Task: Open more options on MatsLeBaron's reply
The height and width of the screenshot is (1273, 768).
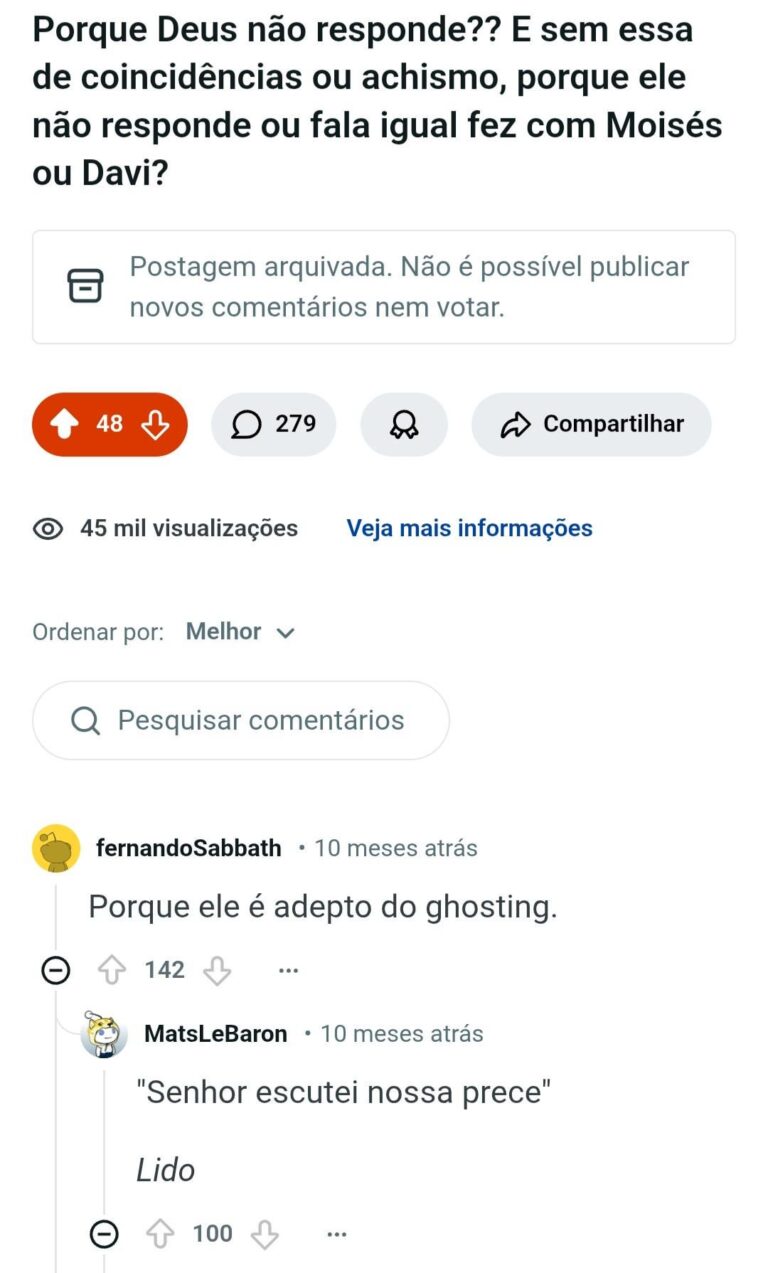Action: click(336, 1234)
